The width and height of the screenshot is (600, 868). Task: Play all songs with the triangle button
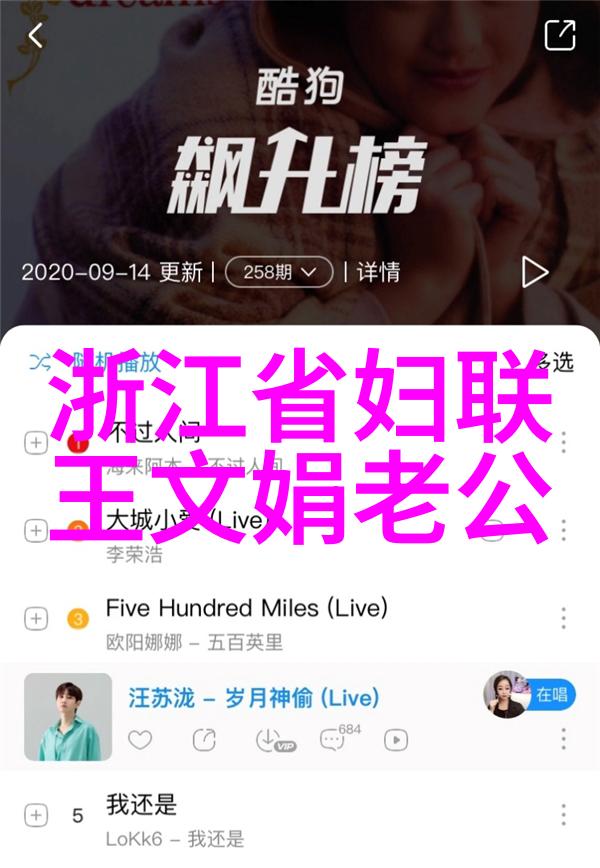(x=534, y=271)
